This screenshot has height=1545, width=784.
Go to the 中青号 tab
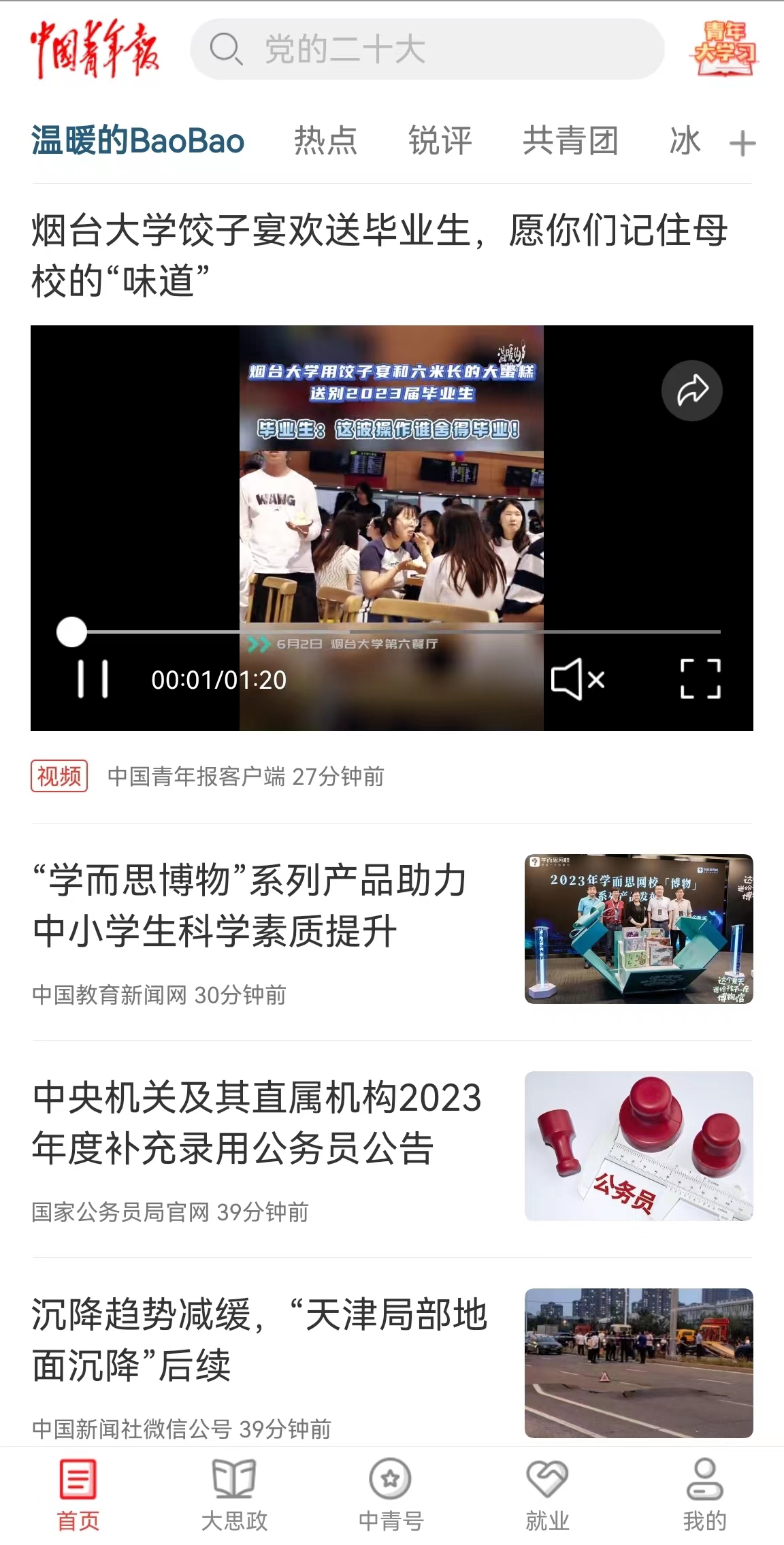pos(391,1494)
